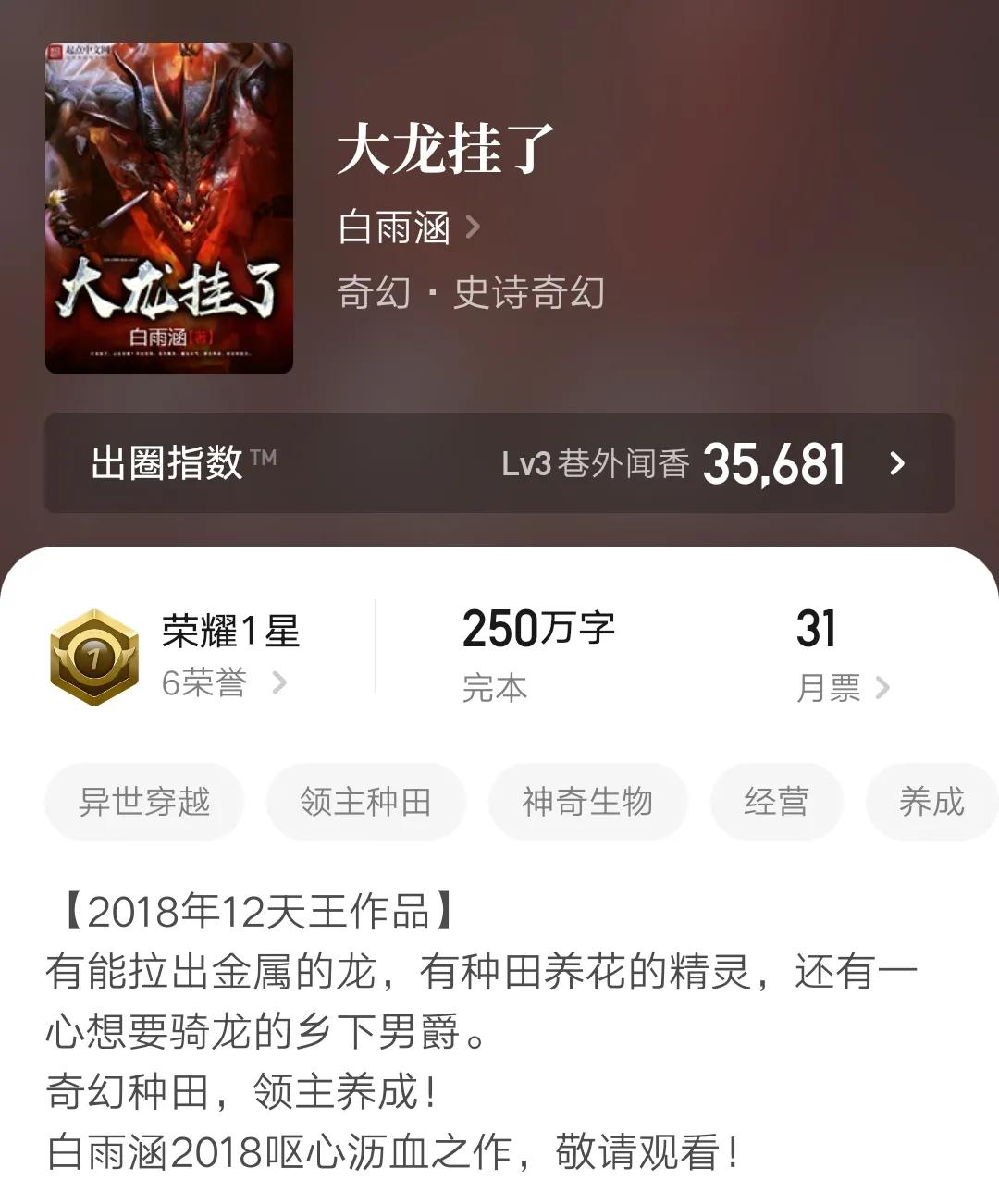
Task: Open the 神奇生物 tag page
Action: pyautogui.click(x=588, y=803)
